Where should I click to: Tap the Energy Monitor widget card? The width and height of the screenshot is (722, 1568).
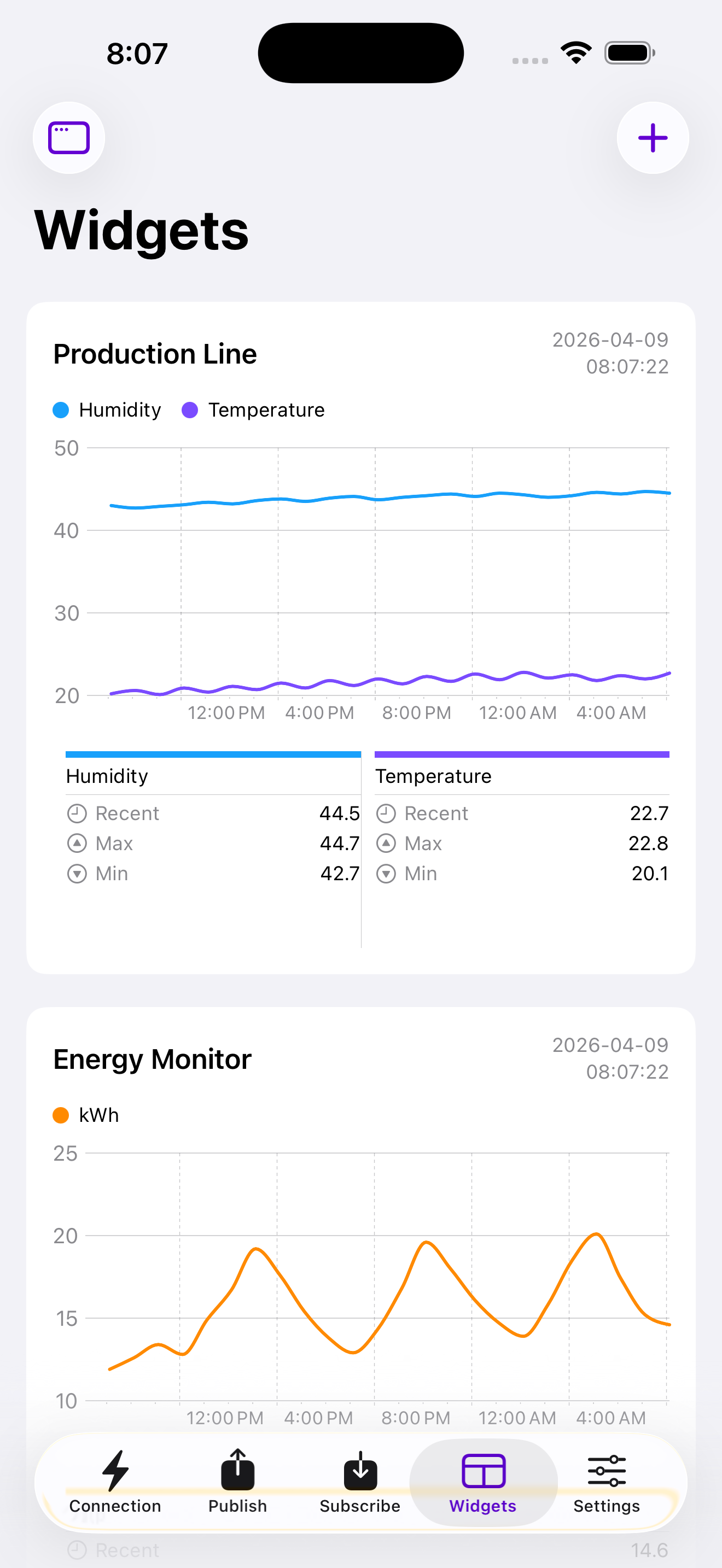tap(152, 1058)
